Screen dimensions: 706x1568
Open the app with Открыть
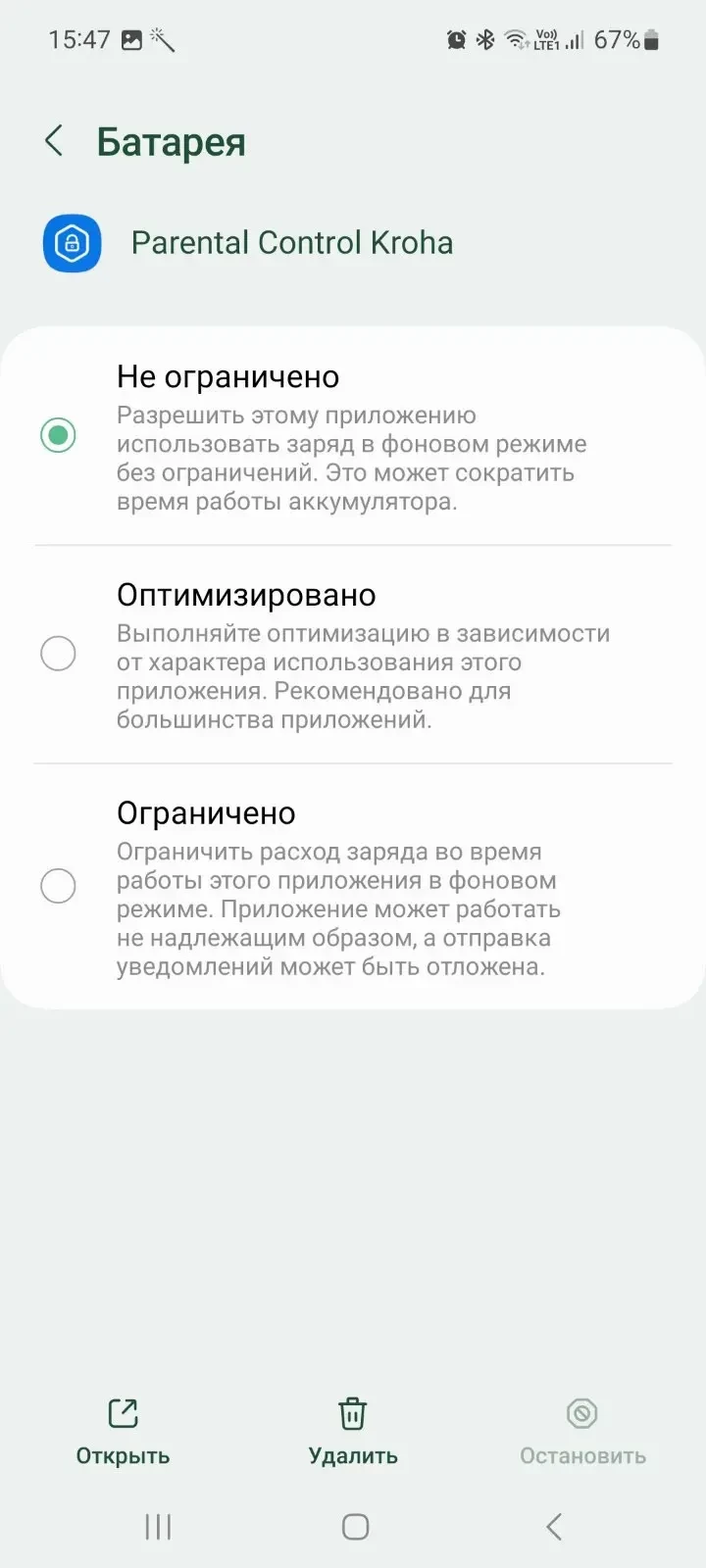(x=123, y=1431)
